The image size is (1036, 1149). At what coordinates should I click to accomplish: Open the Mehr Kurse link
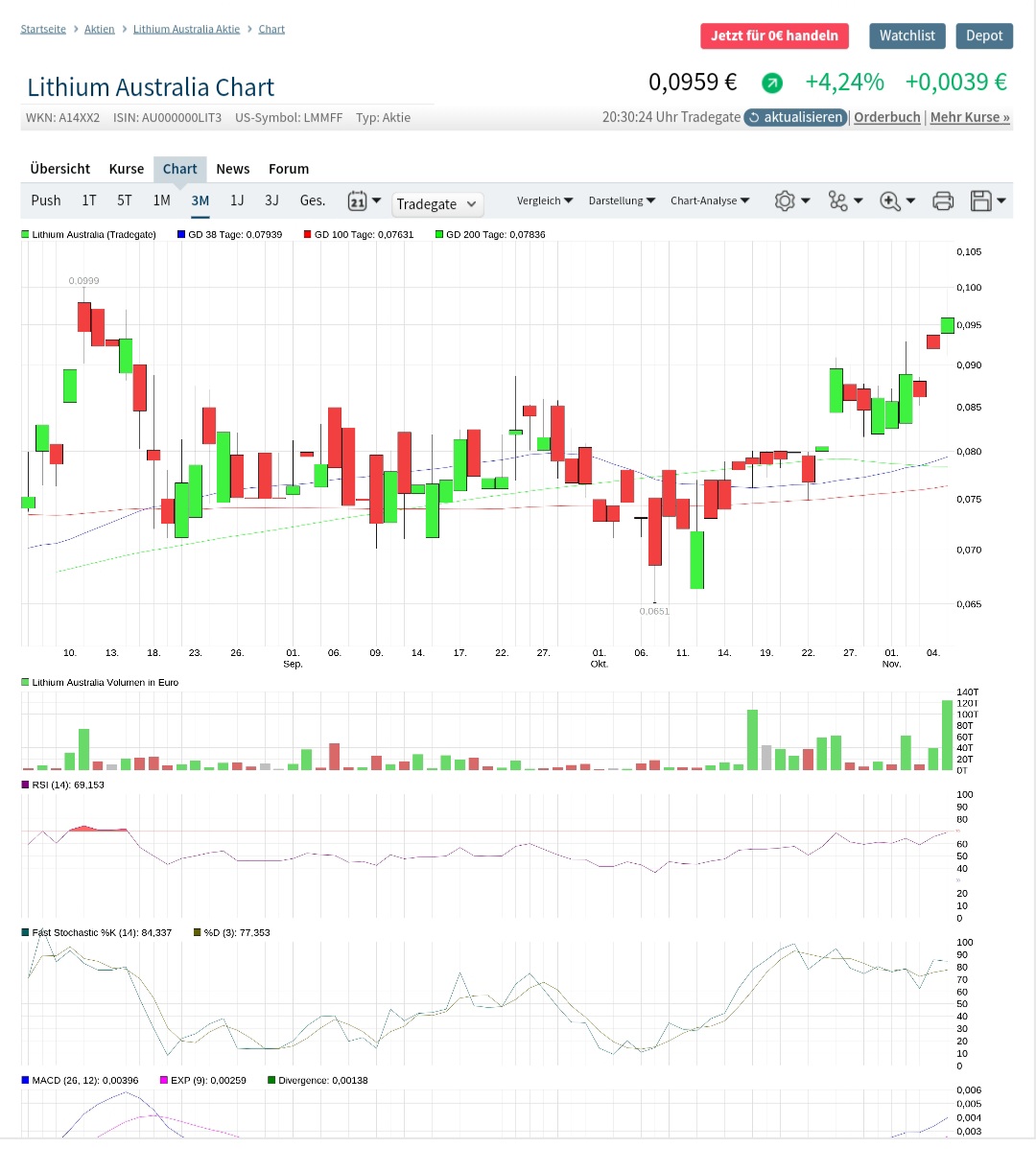point(969,117)
